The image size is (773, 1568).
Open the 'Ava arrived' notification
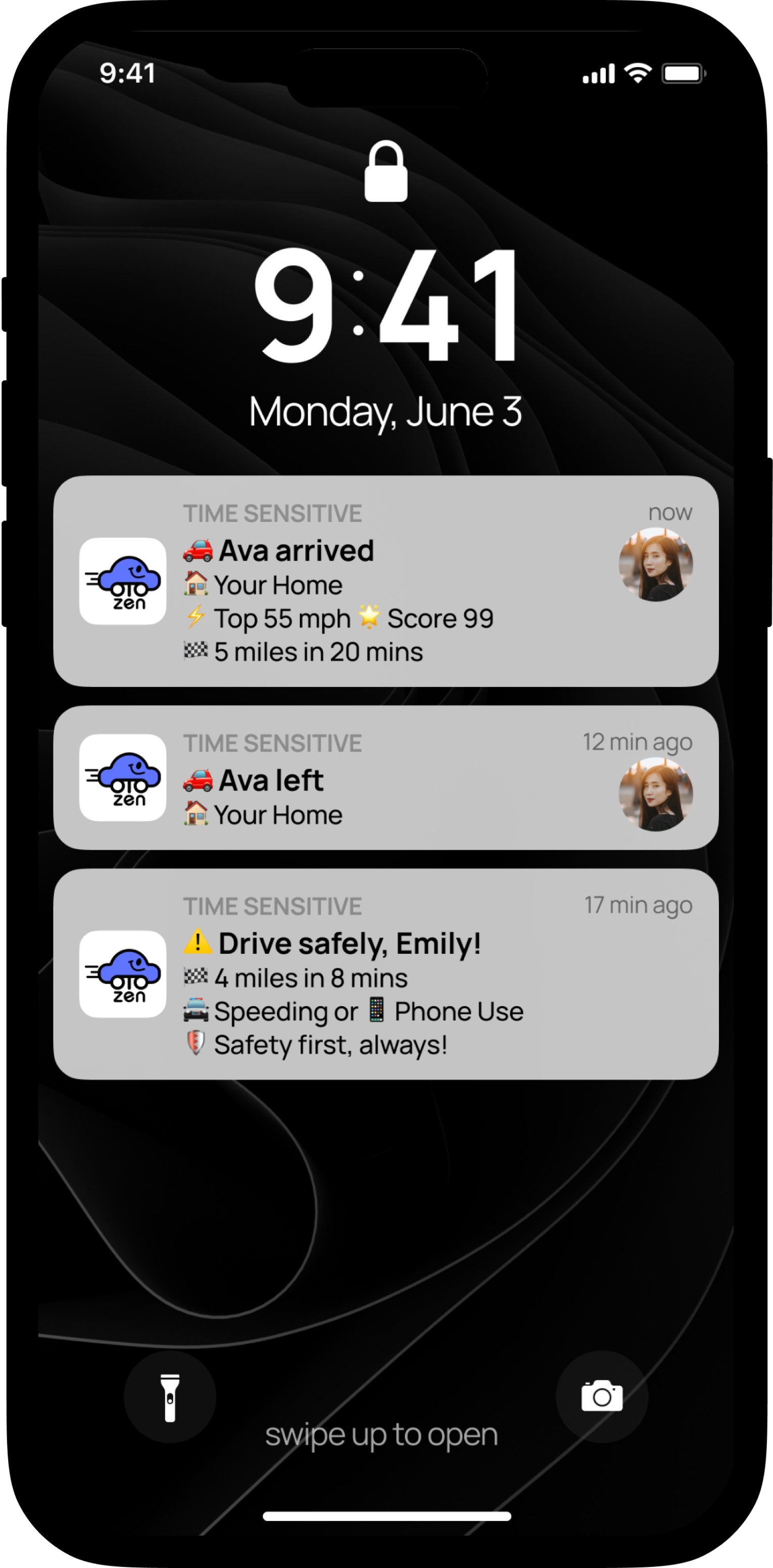point(386,581)
